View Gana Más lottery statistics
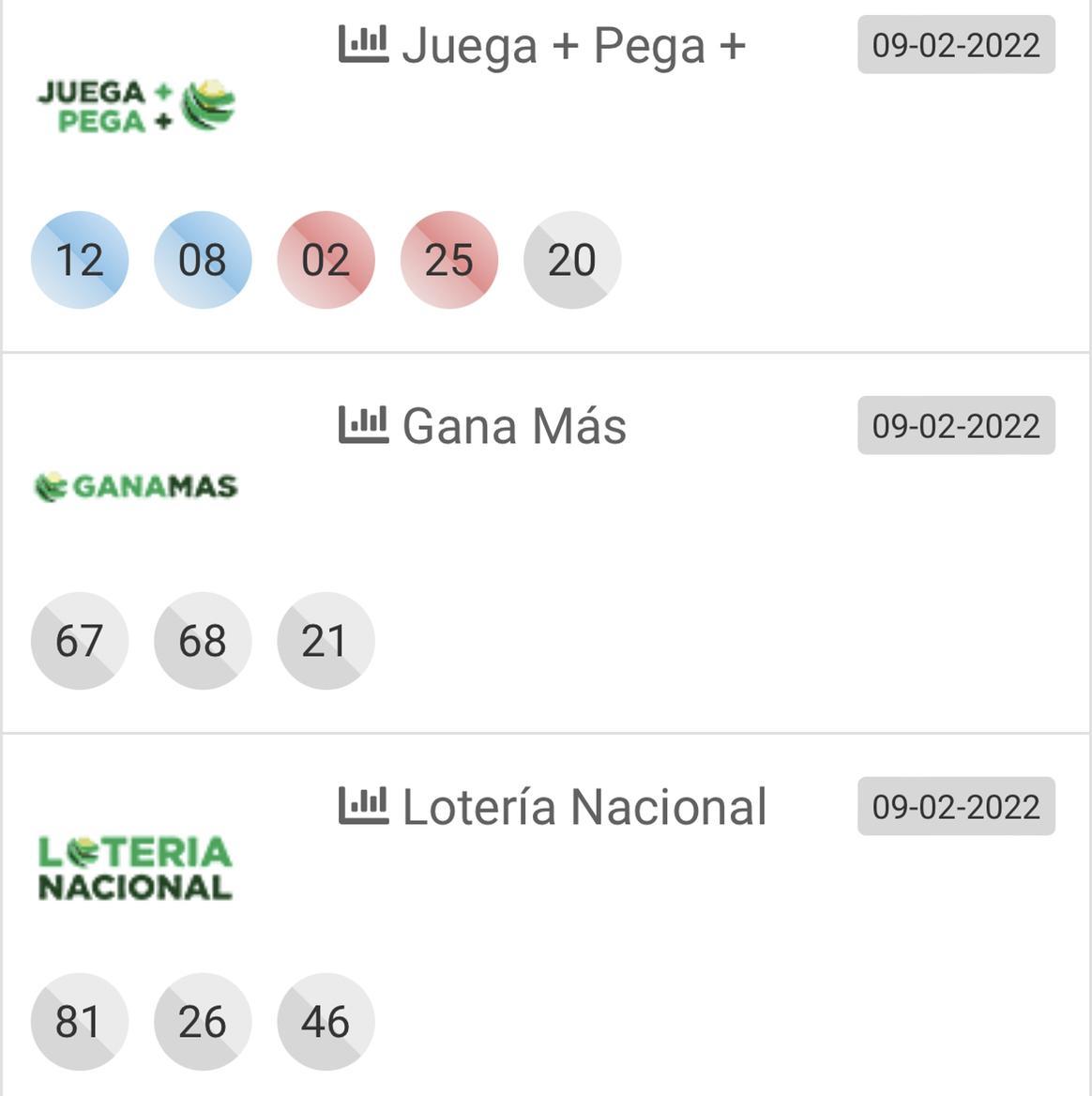This screenshot has width=1092, height=1096. pos(363,426)
